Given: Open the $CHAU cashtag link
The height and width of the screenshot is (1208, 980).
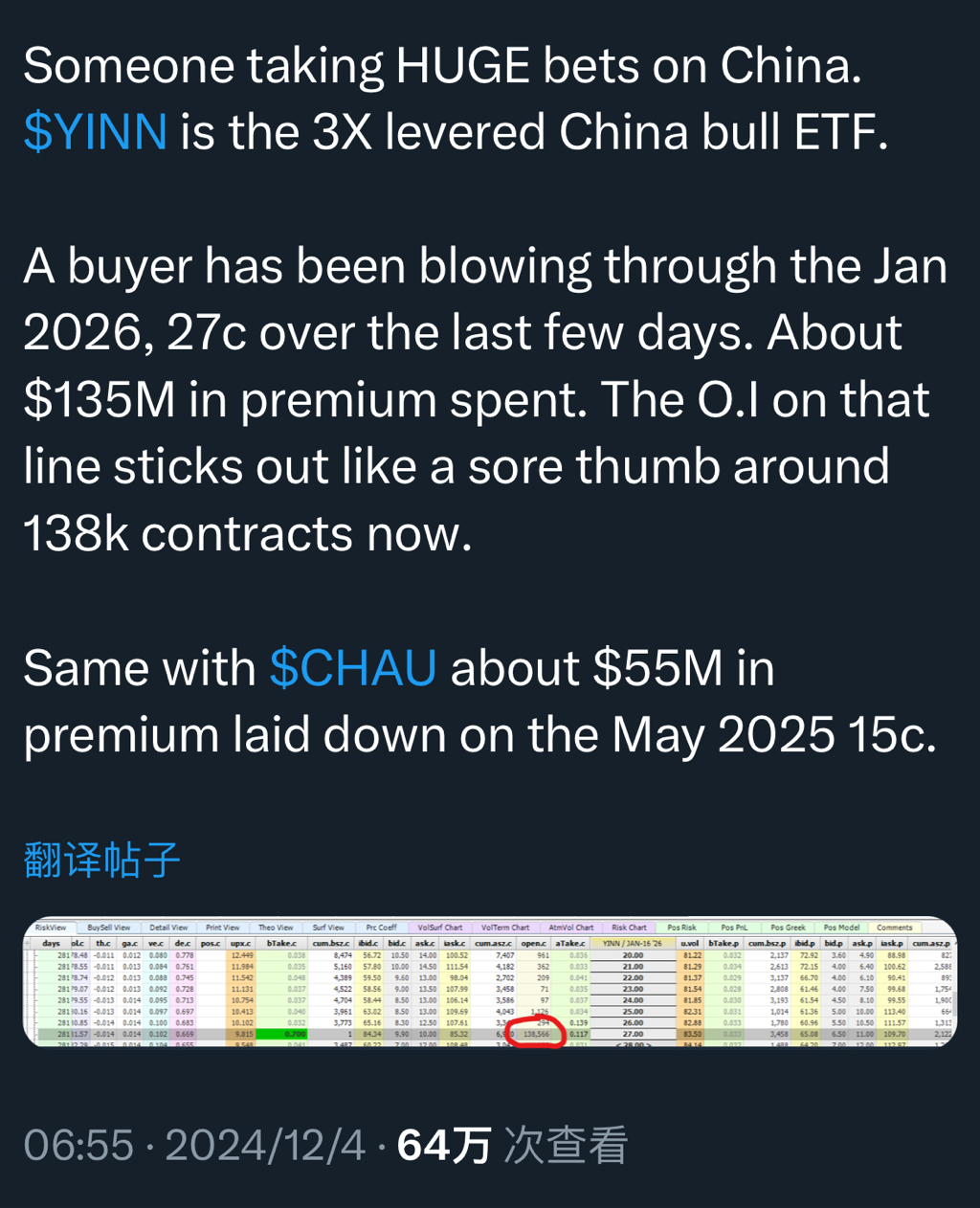Looking at the screenshot, I should point(352,668).
